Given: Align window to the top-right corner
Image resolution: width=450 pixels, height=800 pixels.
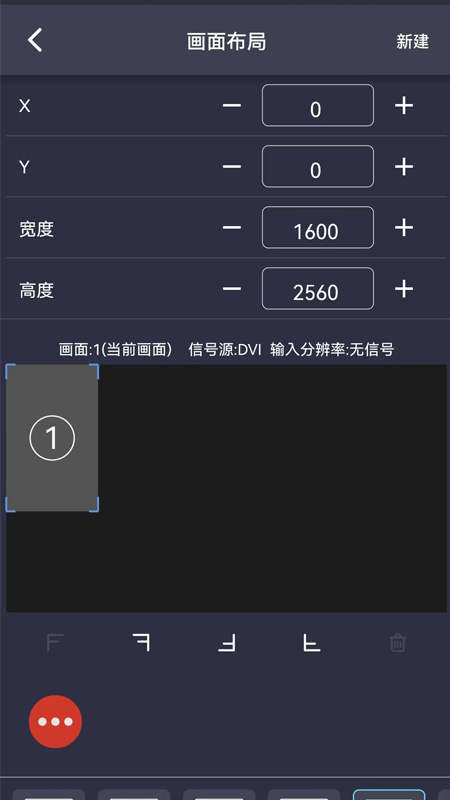Looking at the screenshot, I should coord(141,642).
